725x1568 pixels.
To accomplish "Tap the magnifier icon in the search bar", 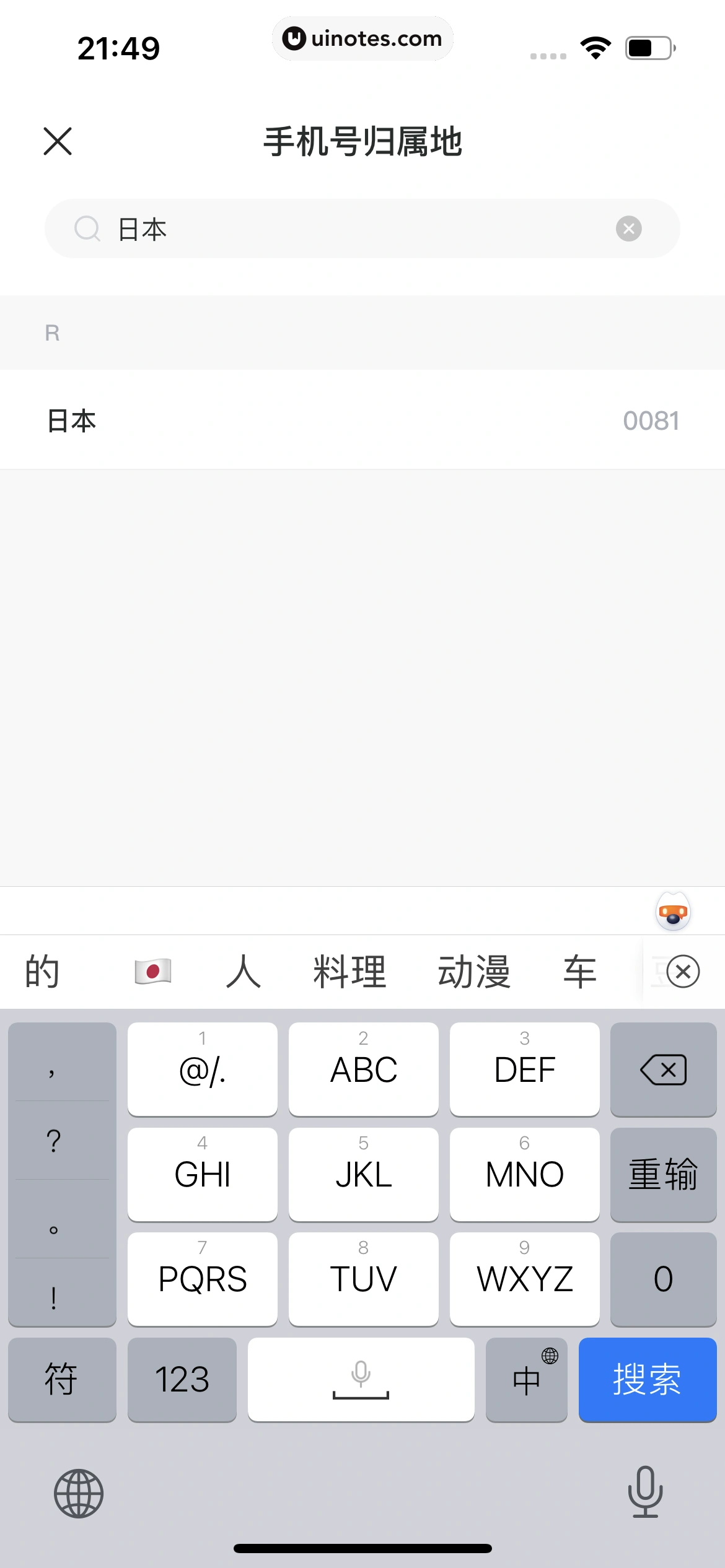I will [87, 229].
